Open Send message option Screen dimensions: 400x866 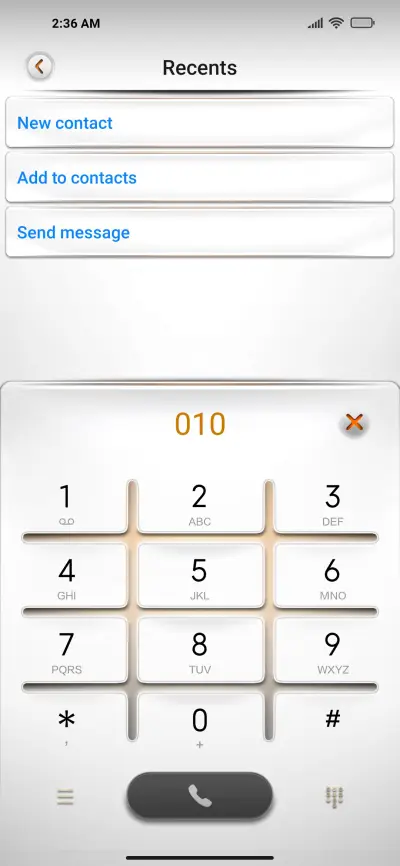coord(199,232)
